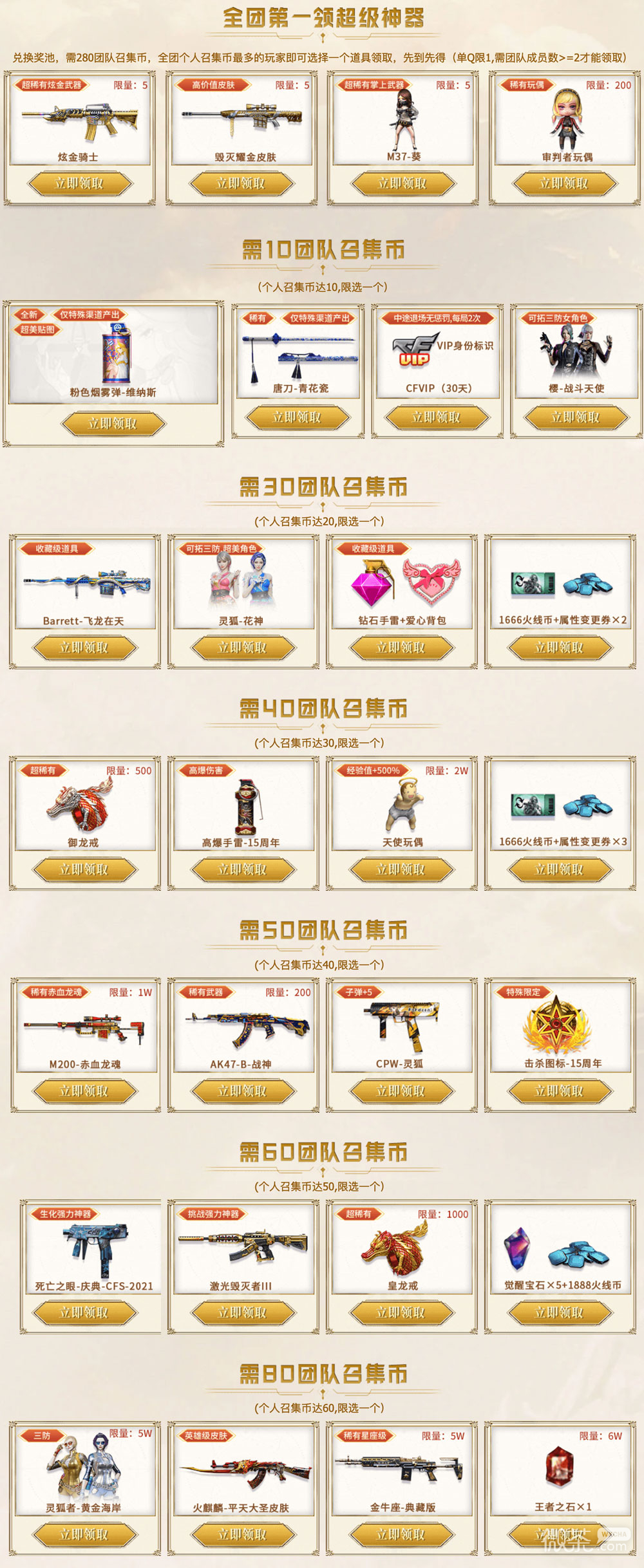The image size is (644, 1568).
Task: Claim 1666火线币+属性变更券×2
Action: pos(560,648)
